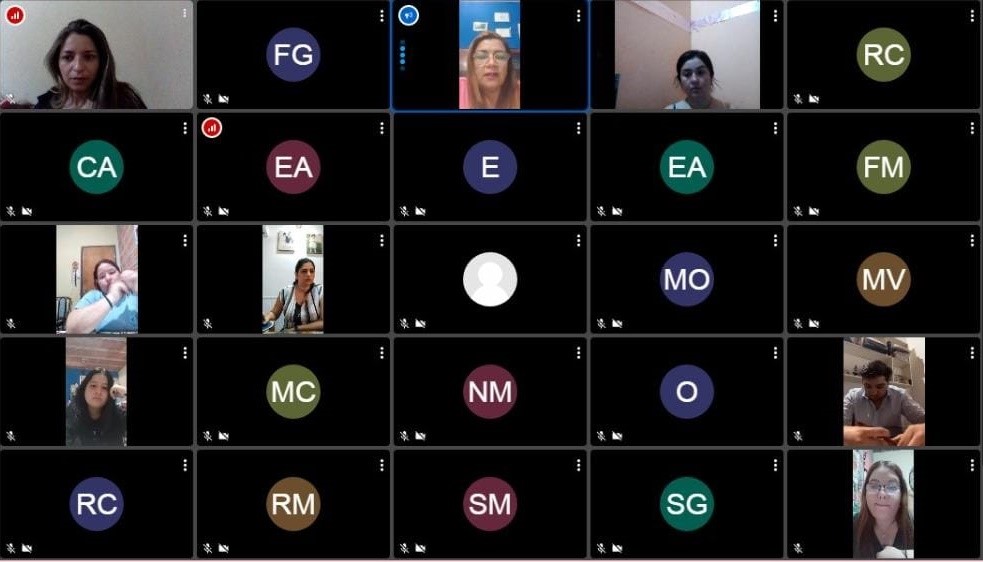Open more options for participant MV
The width and height of the screenshot is (983, 562).
971,241
